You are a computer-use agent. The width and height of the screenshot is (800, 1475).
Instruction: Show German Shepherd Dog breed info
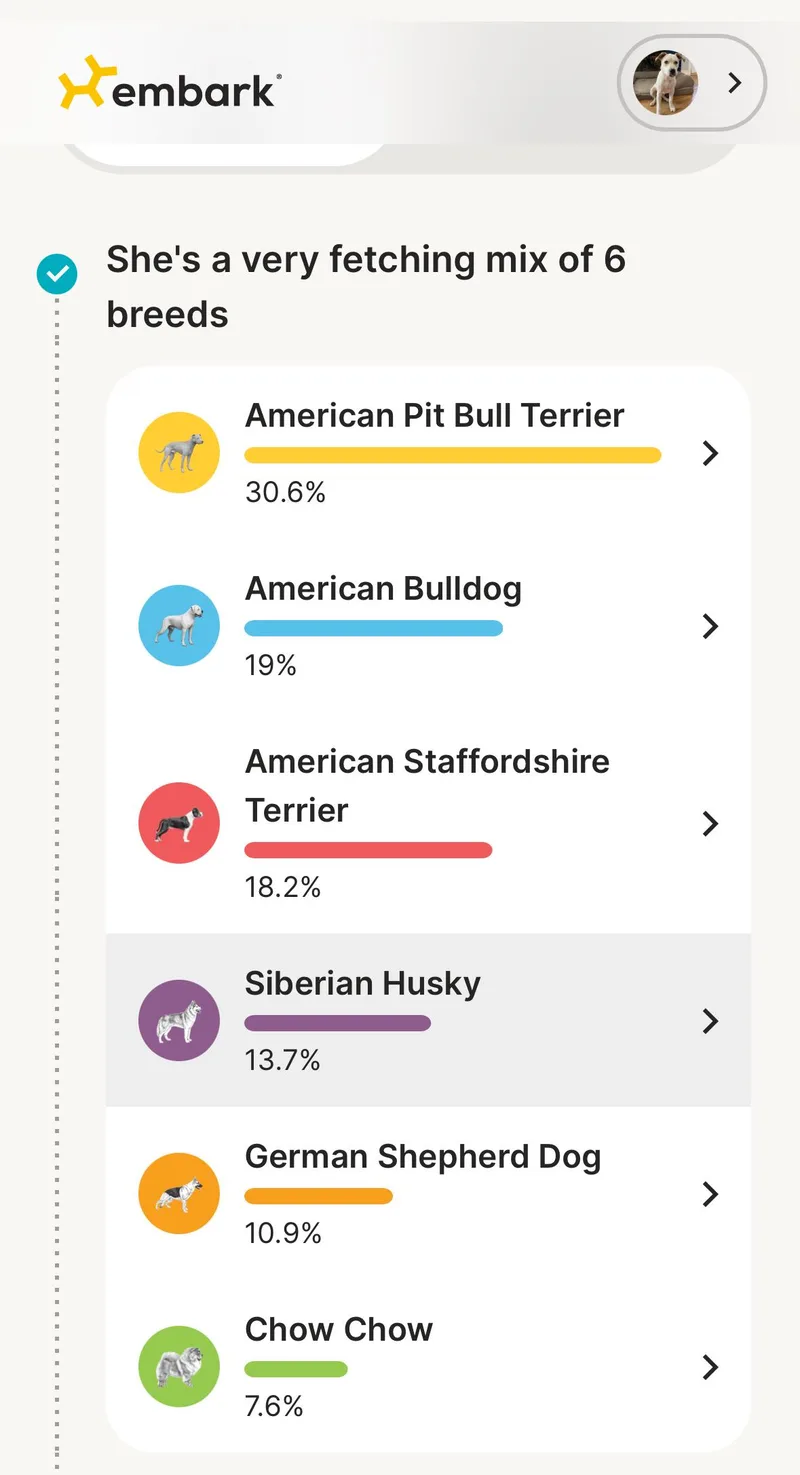coord(428,1193)
